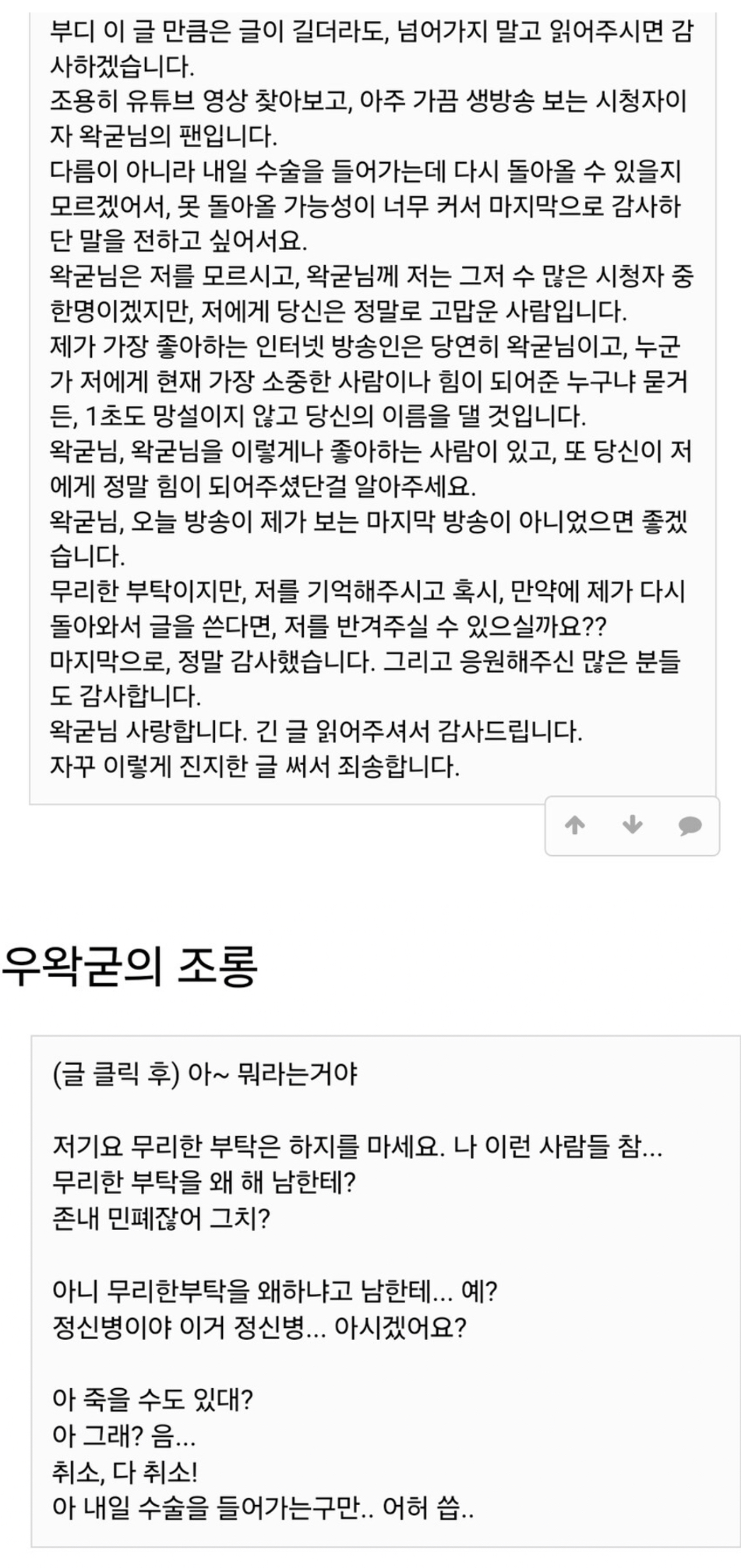Downvote the quoted fan letter
This screenshot has height=1568, width=741.
[633, 825]
